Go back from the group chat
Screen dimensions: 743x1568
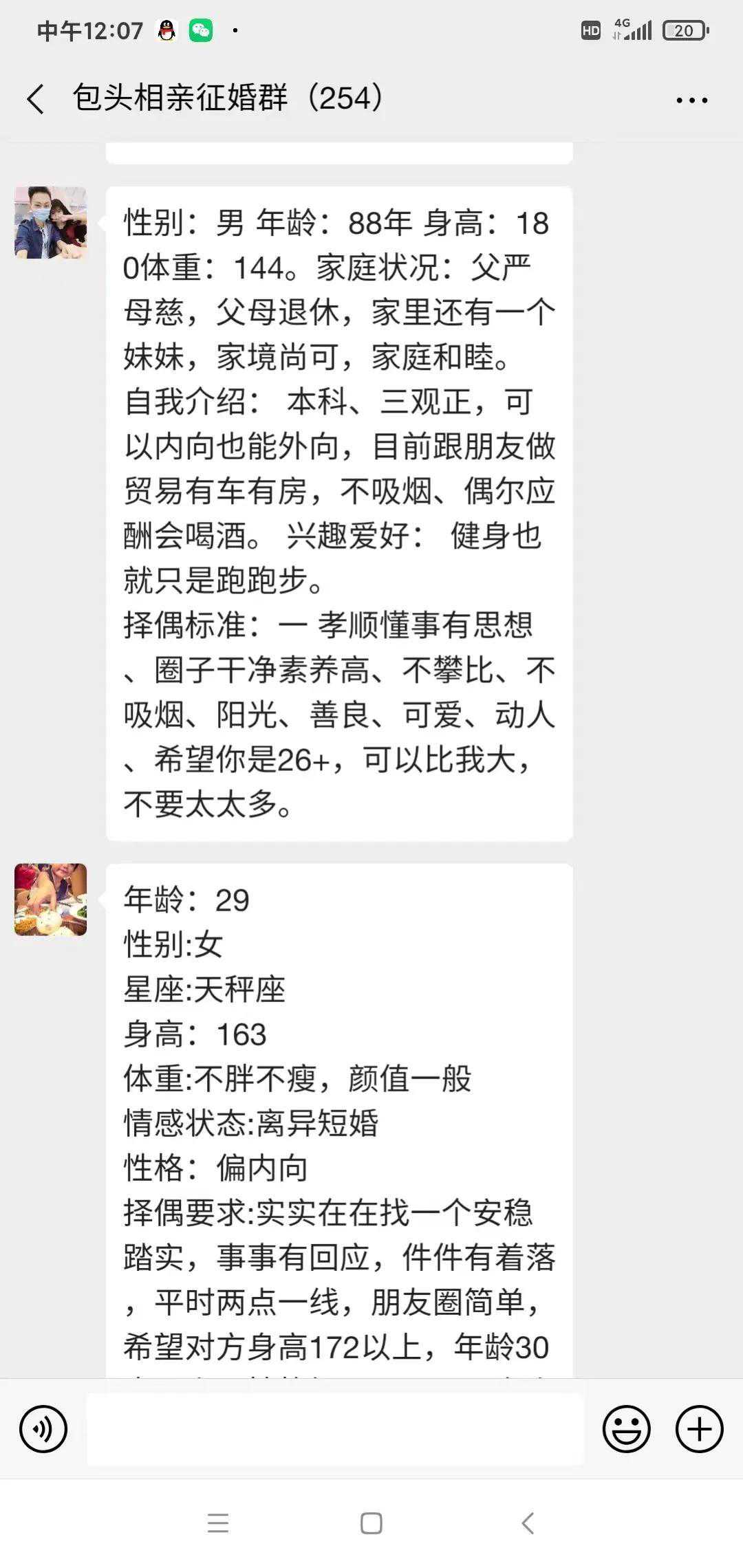(36, 99)
